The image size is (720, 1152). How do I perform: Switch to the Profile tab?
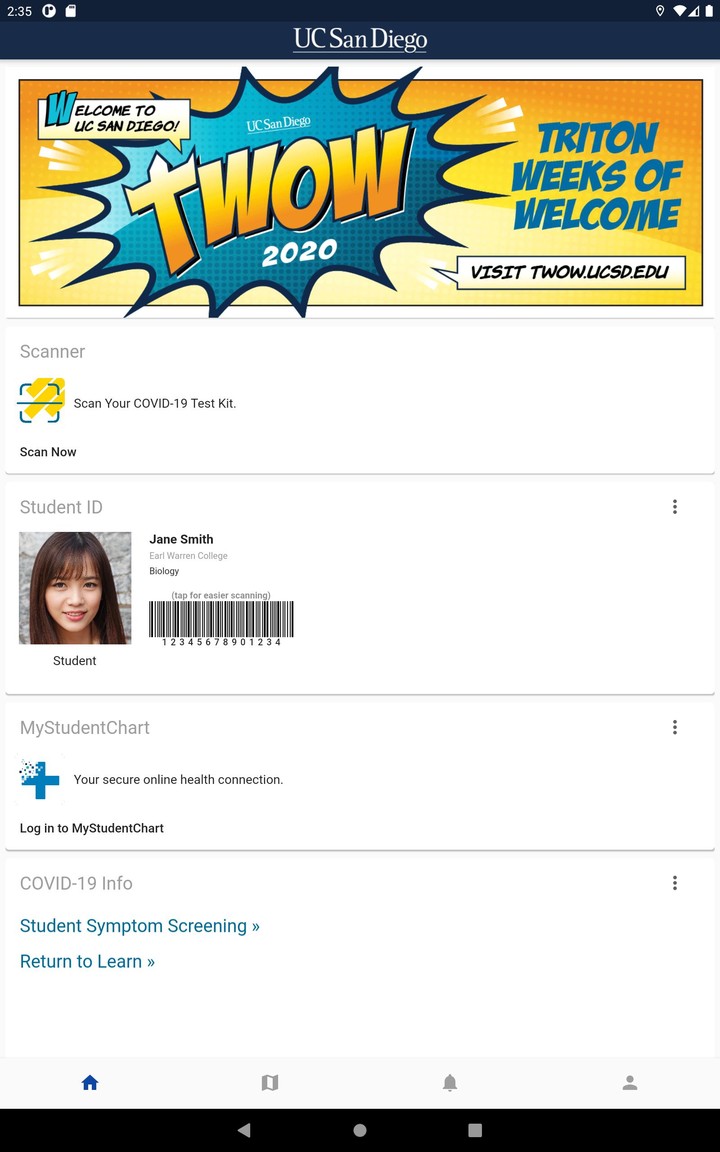pos(630,1082)
